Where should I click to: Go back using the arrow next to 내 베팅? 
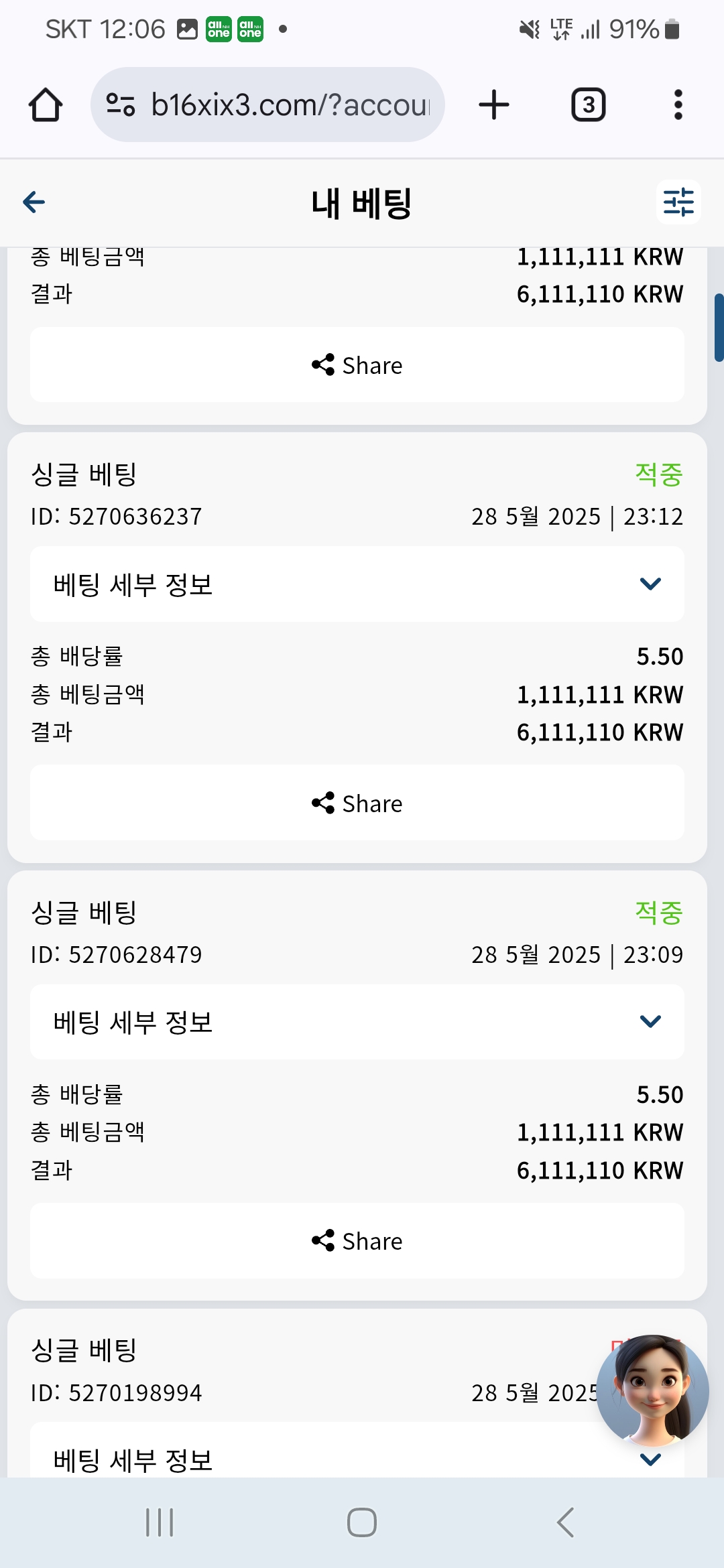[34, 202]
